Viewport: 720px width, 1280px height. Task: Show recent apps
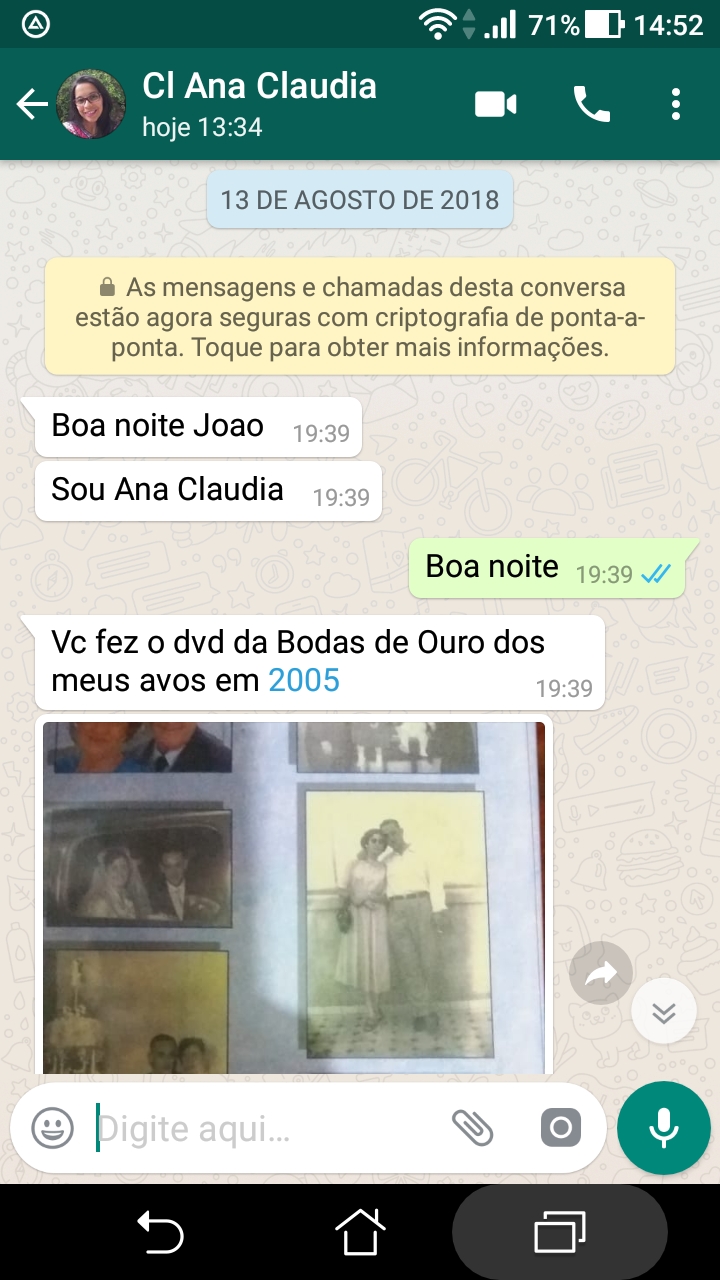559,1232
